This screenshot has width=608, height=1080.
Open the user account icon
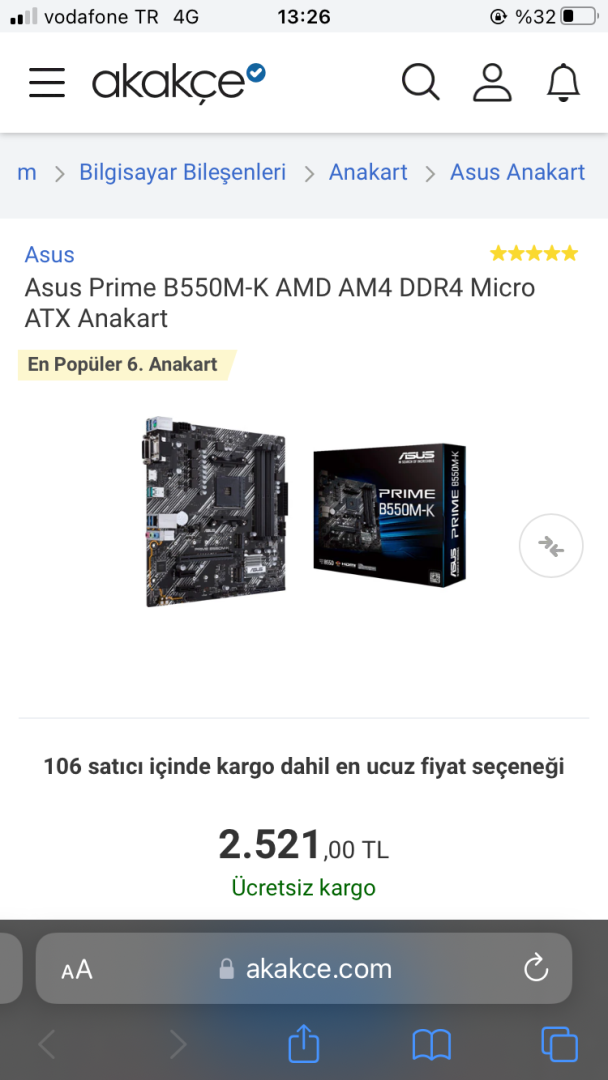pyautogui.click(x=492, y=82)
